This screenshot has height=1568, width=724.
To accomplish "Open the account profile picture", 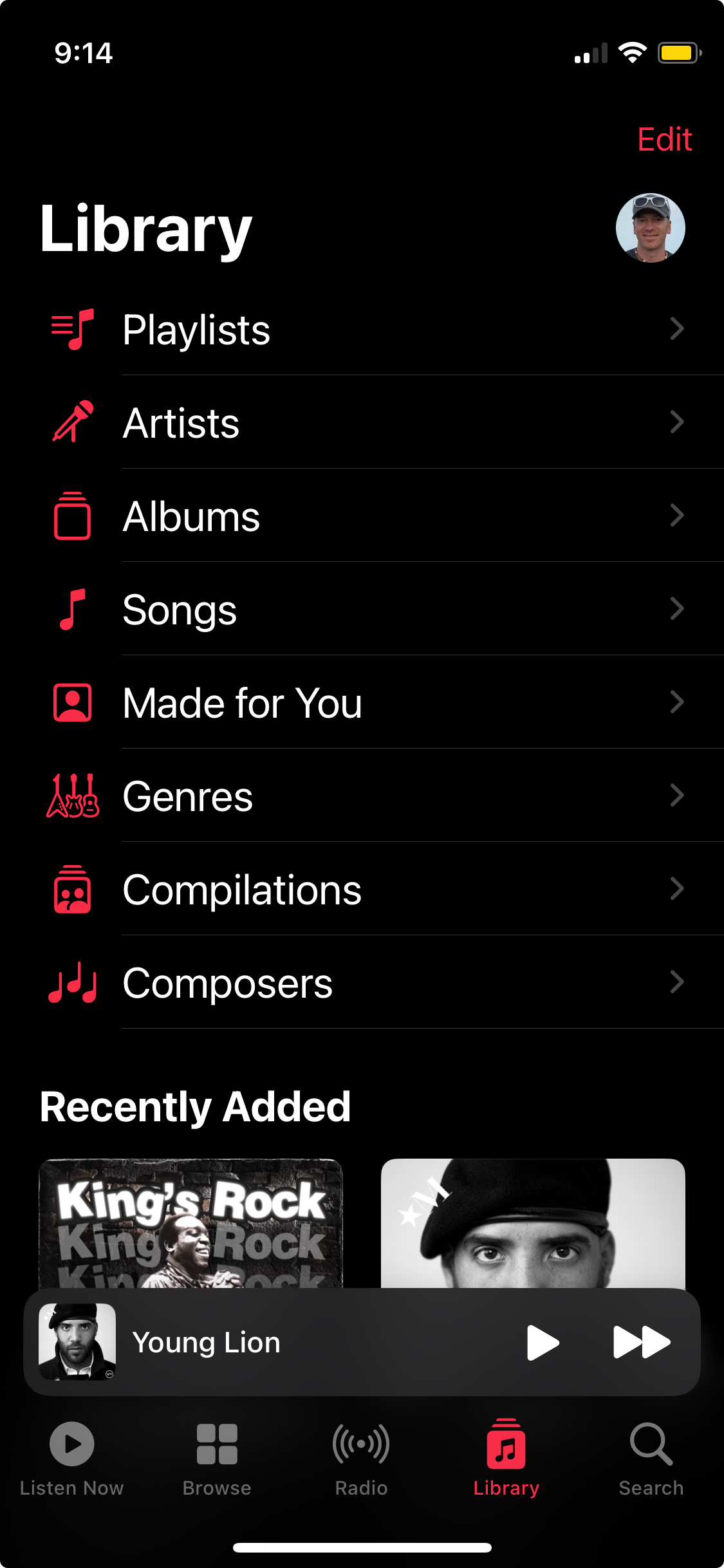I will point(650,228).
